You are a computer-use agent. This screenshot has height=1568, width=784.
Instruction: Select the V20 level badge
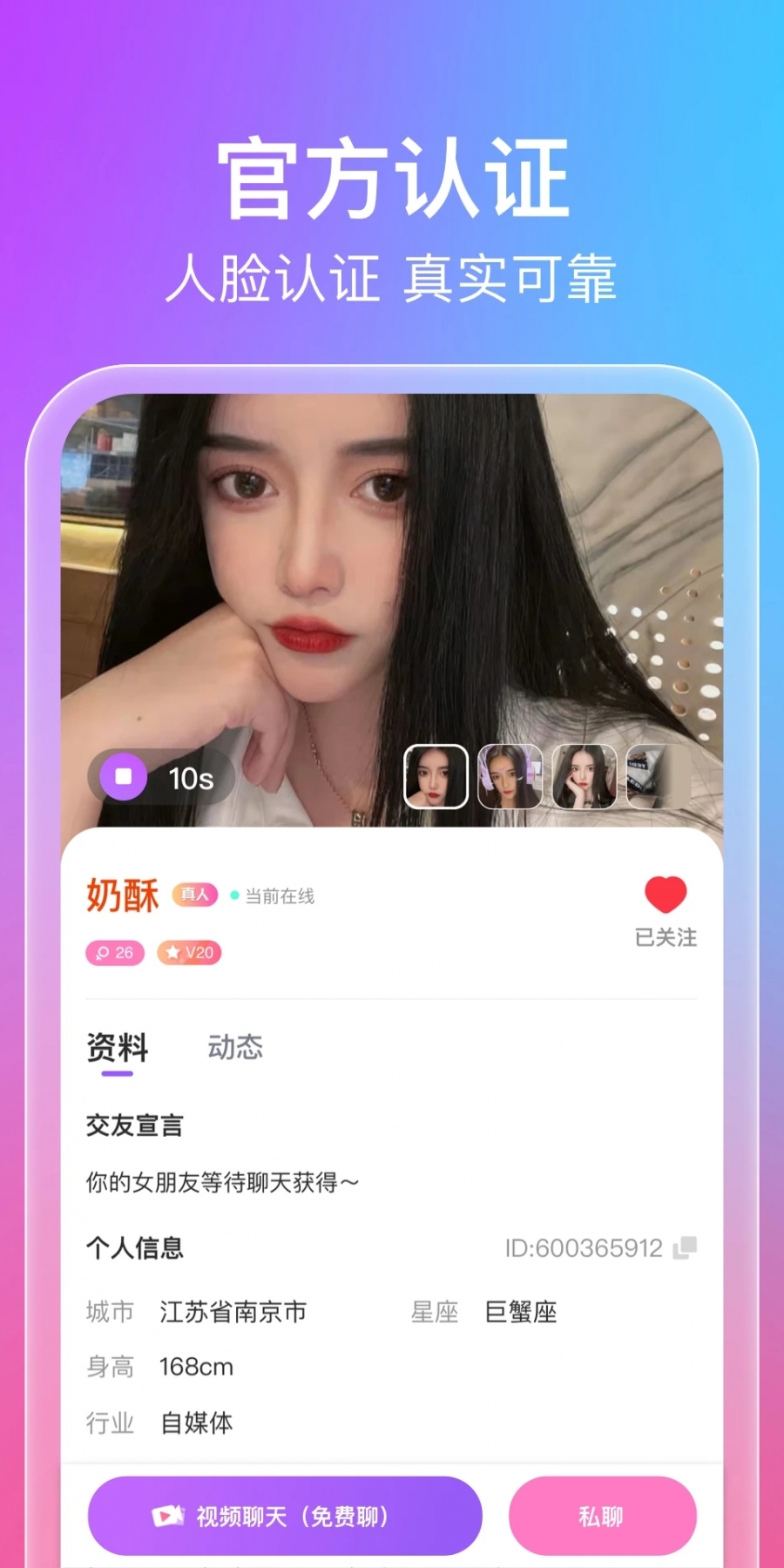click(188, 952)
